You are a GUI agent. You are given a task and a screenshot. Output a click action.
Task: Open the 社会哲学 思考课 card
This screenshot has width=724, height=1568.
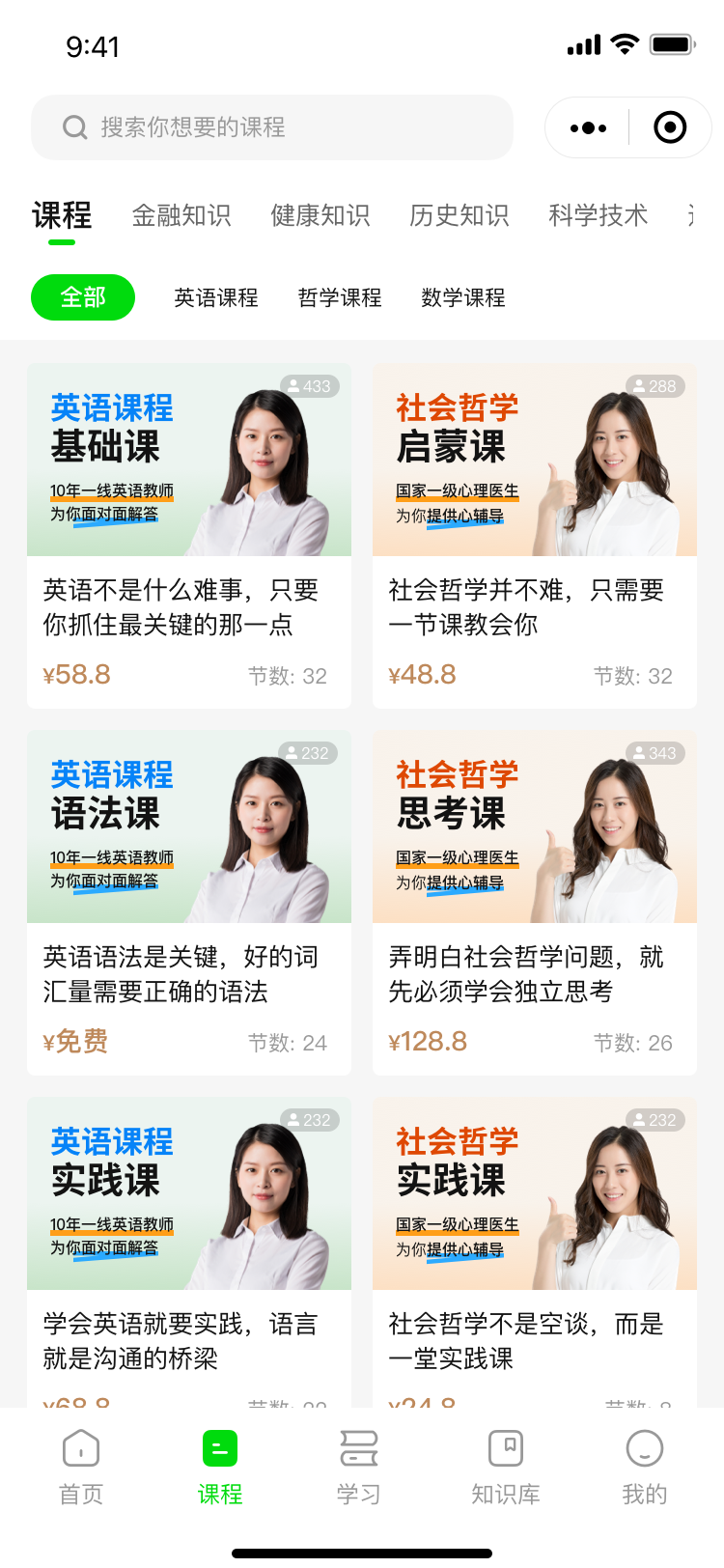point(535,903)
